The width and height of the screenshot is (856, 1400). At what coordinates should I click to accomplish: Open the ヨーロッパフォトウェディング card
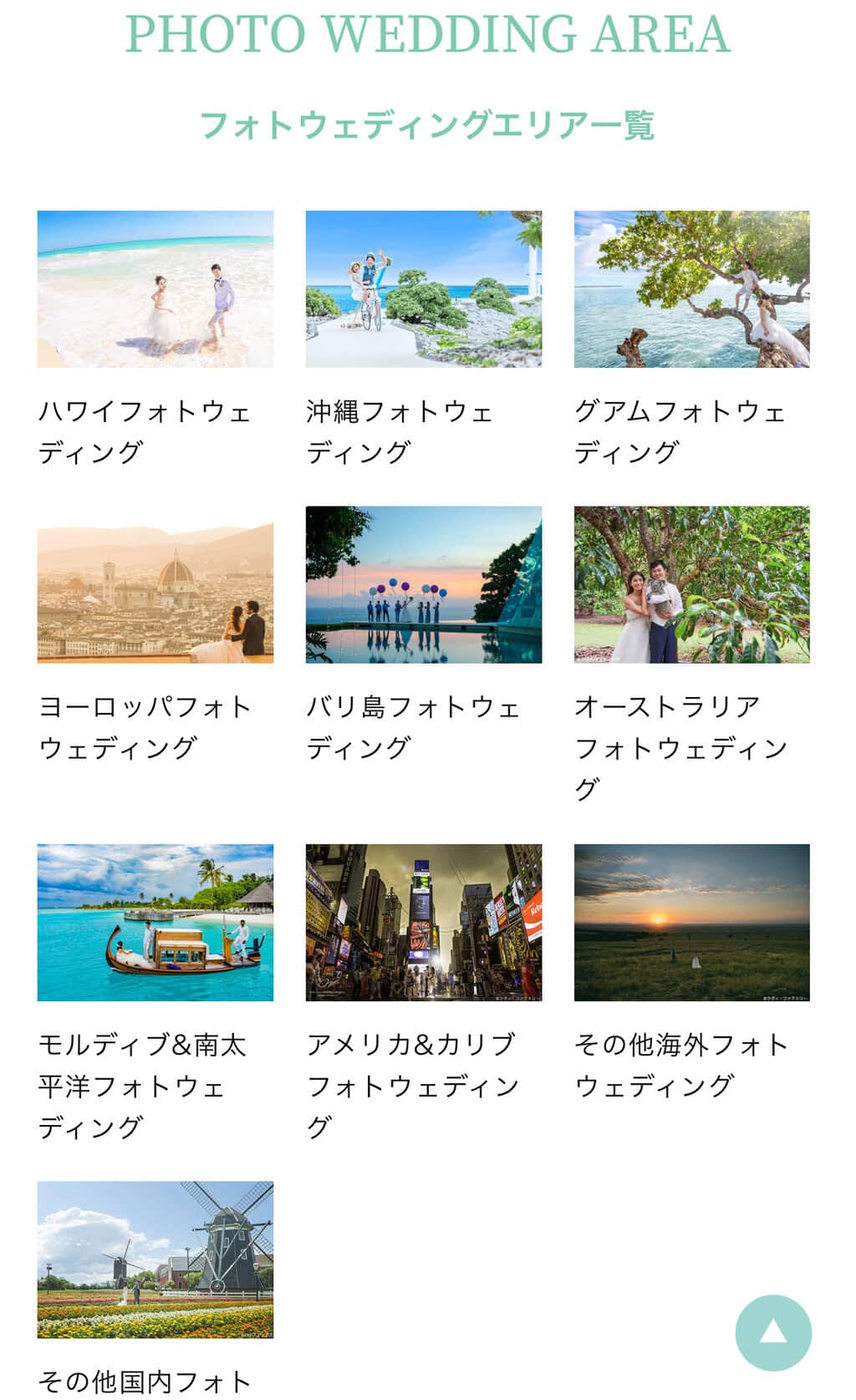click(155, 584)
